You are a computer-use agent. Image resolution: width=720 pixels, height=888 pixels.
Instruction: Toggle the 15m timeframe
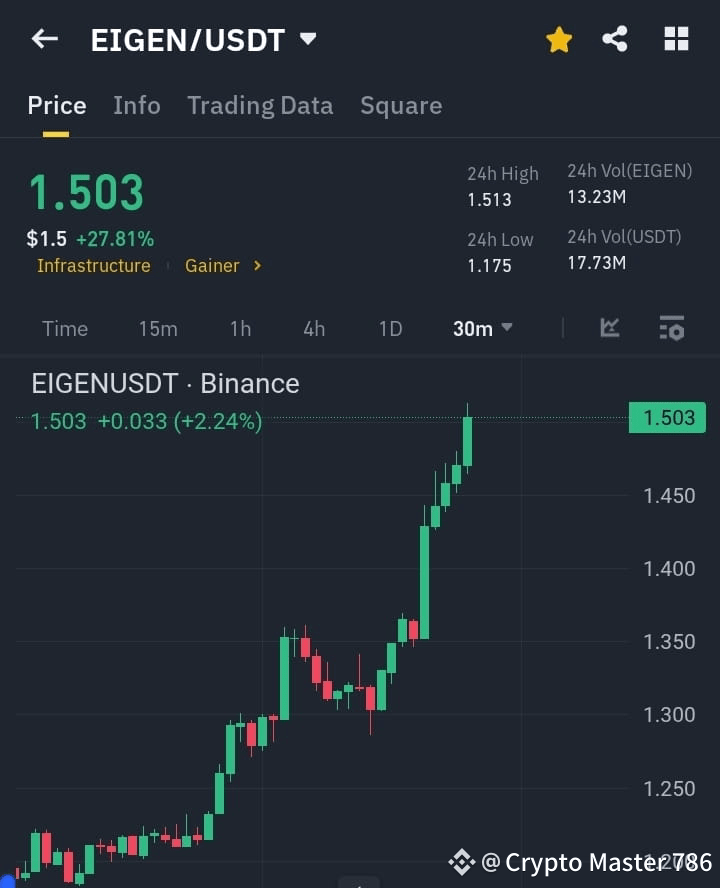pos(158,328)
